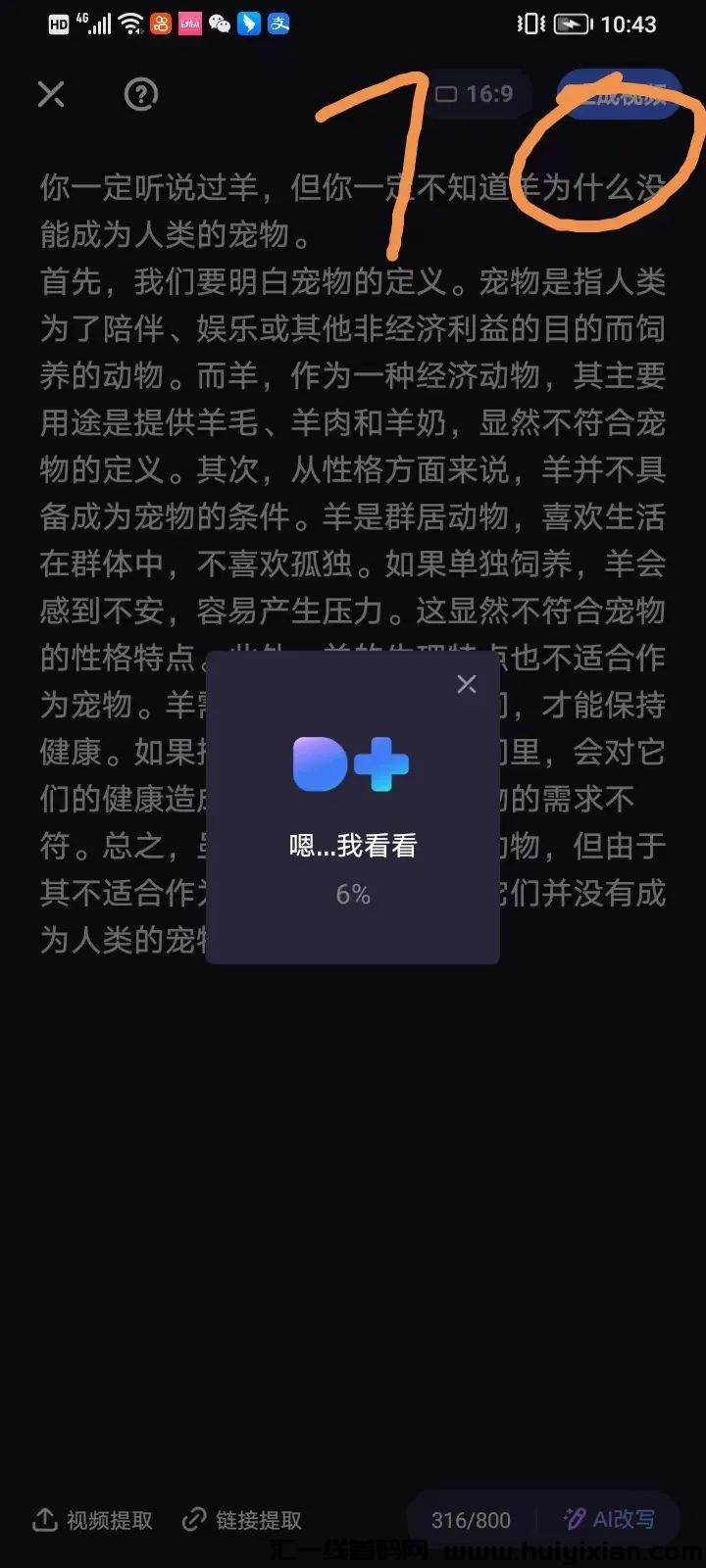The image size is (706, 1568).
Task: Tap the 视频提取 upload icon
Action: tap(44, 1519)
